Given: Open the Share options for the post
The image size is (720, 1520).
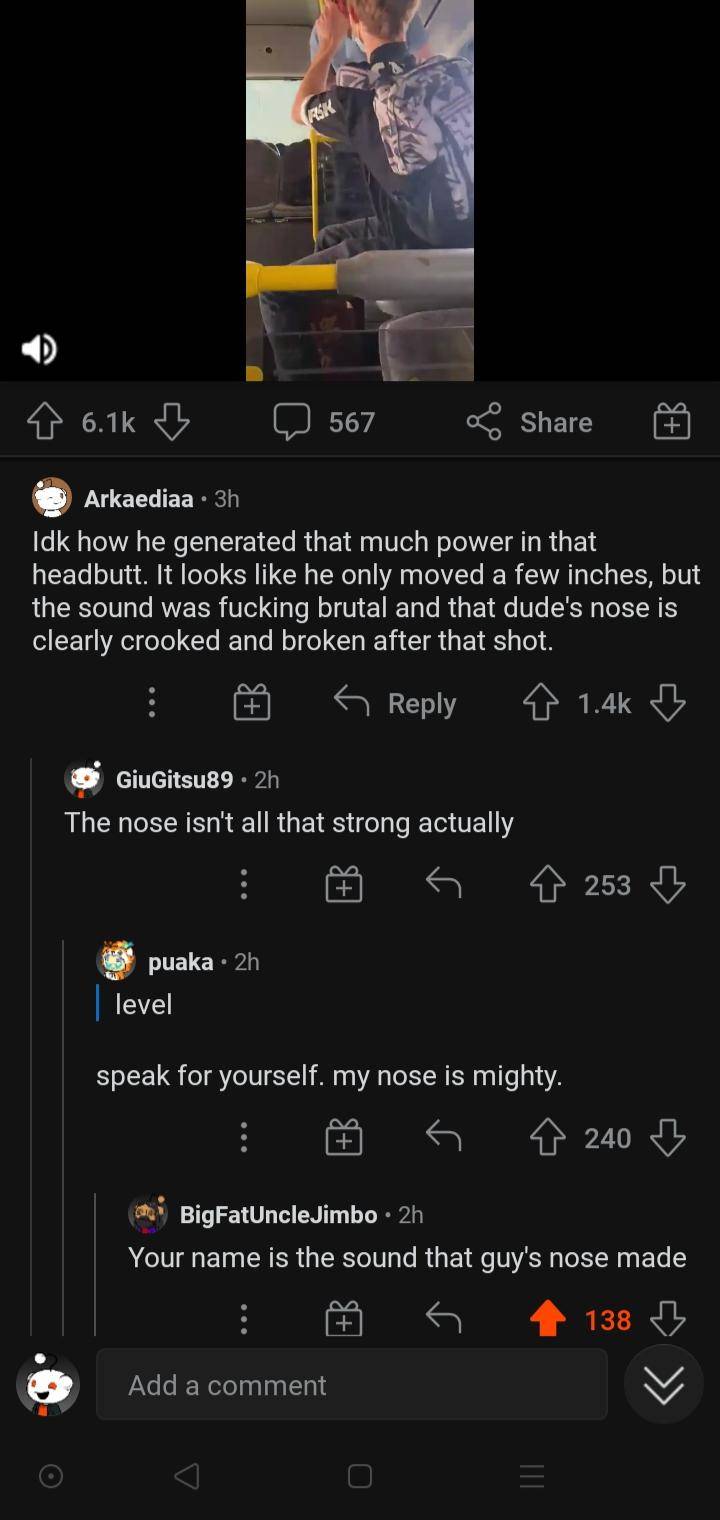Looking at the screenshot, I should tap(527, 422).
